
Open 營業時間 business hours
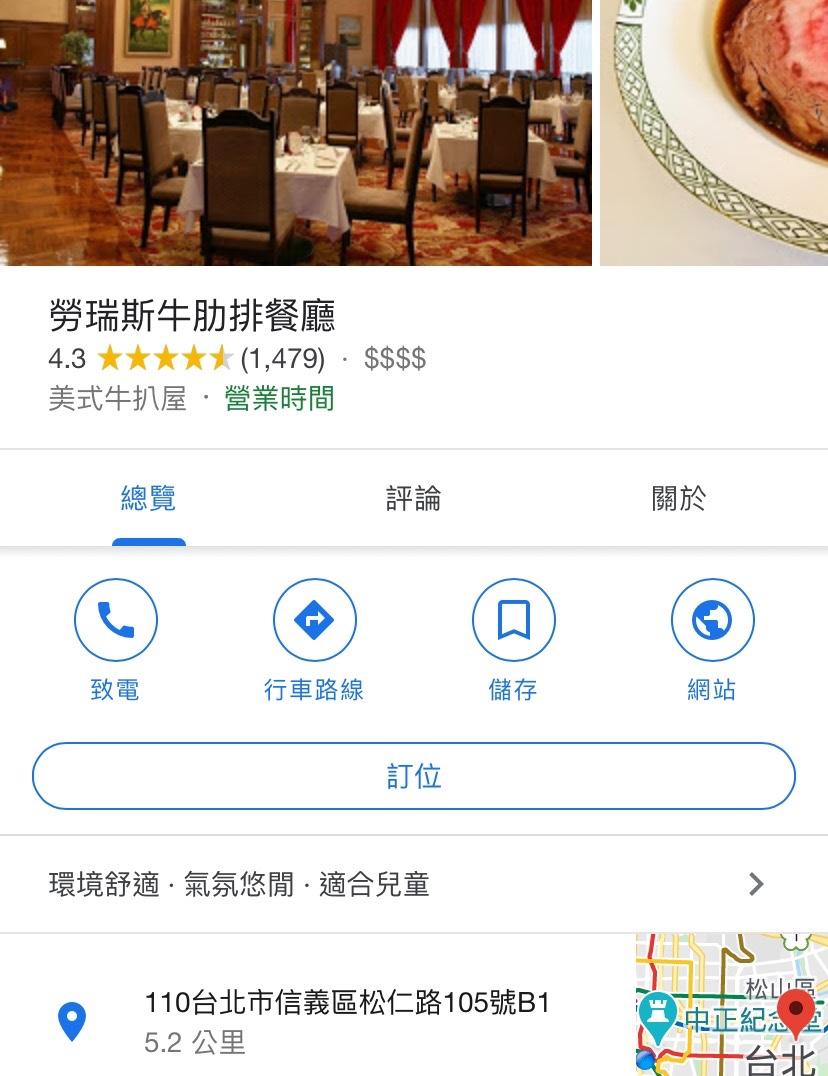tap(279, 399)
